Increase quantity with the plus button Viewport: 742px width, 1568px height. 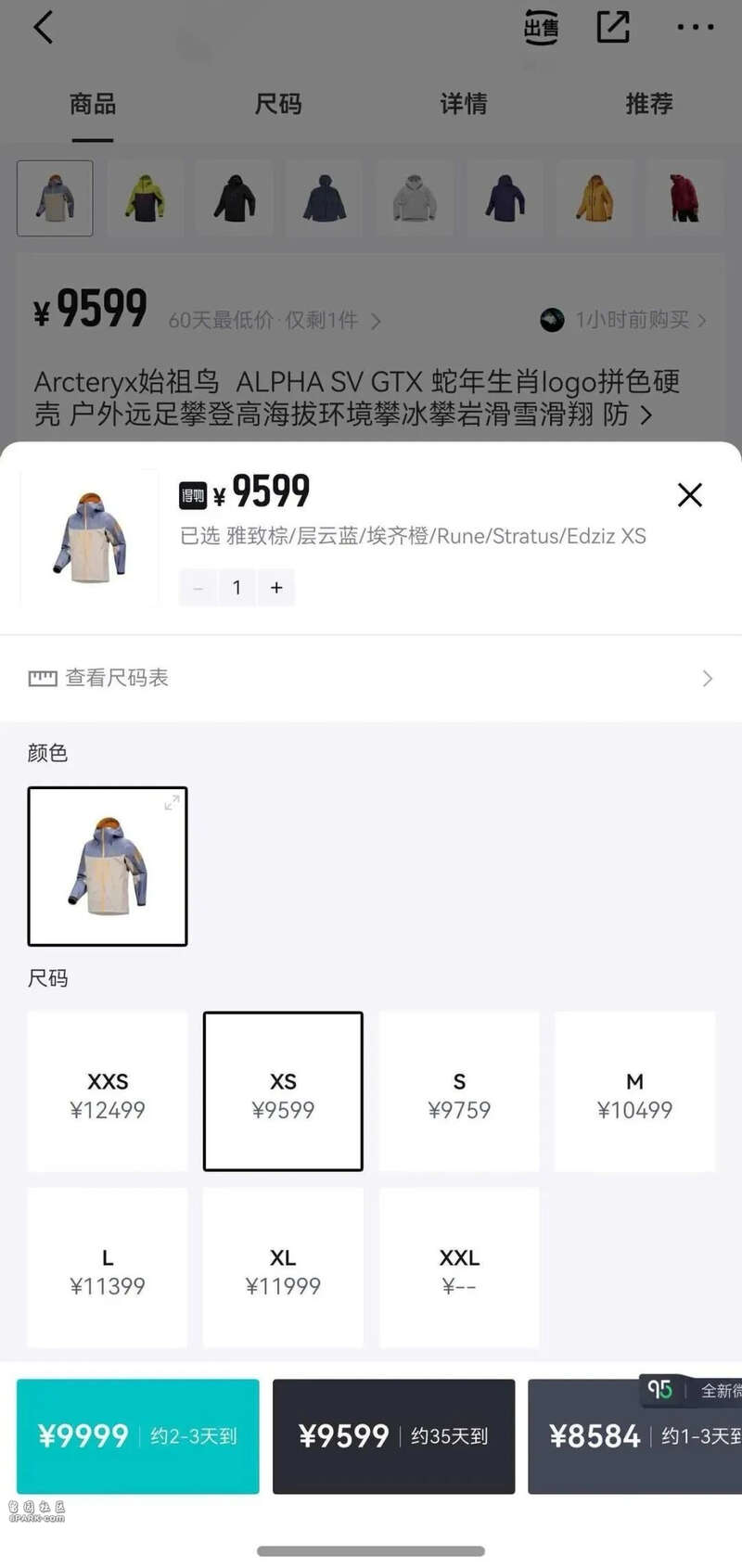(276, 588)
